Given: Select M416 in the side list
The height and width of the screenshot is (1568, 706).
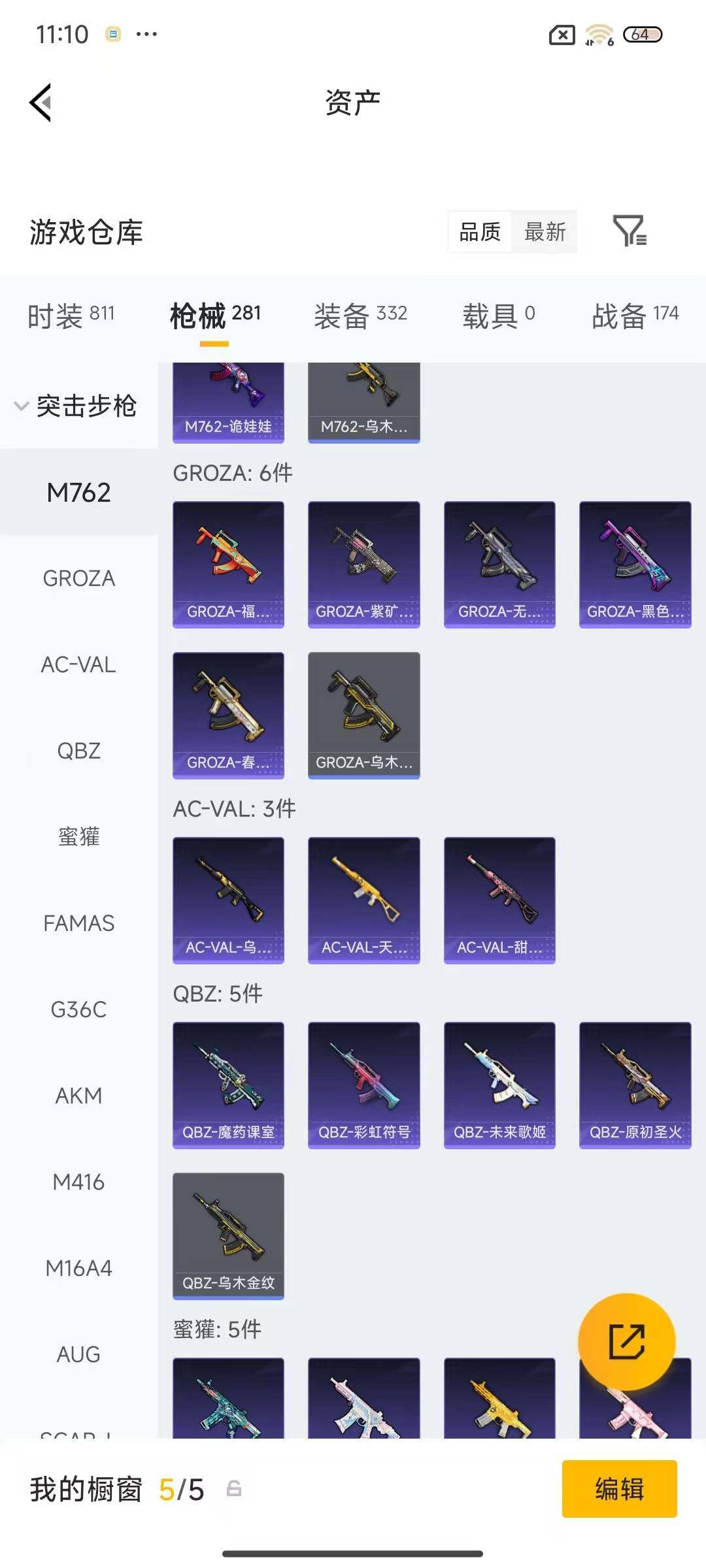Looking at the screenshot, I should pos(78,1182).
